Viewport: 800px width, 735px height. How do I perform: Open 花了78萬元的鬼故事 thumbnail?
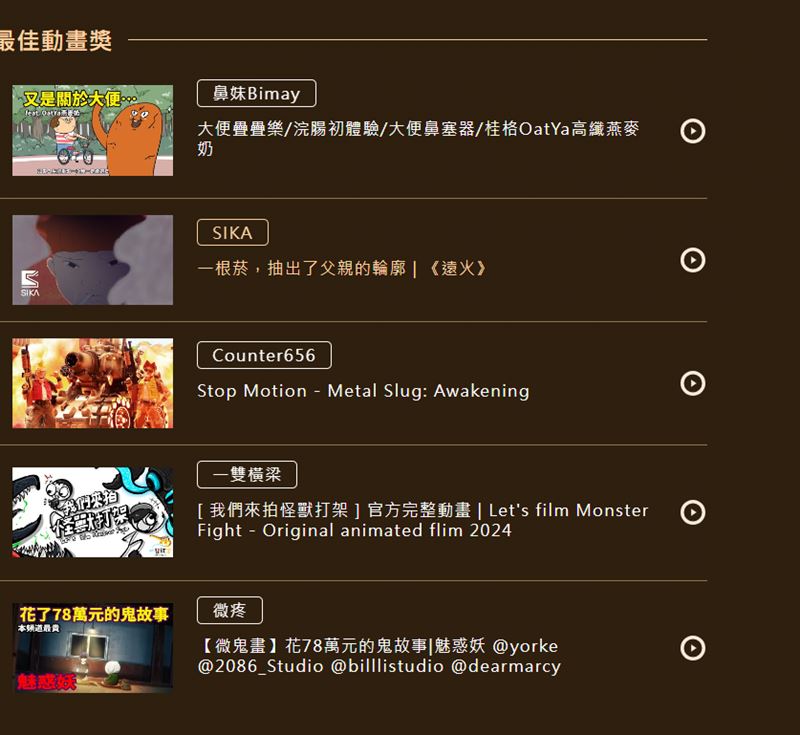92,648
